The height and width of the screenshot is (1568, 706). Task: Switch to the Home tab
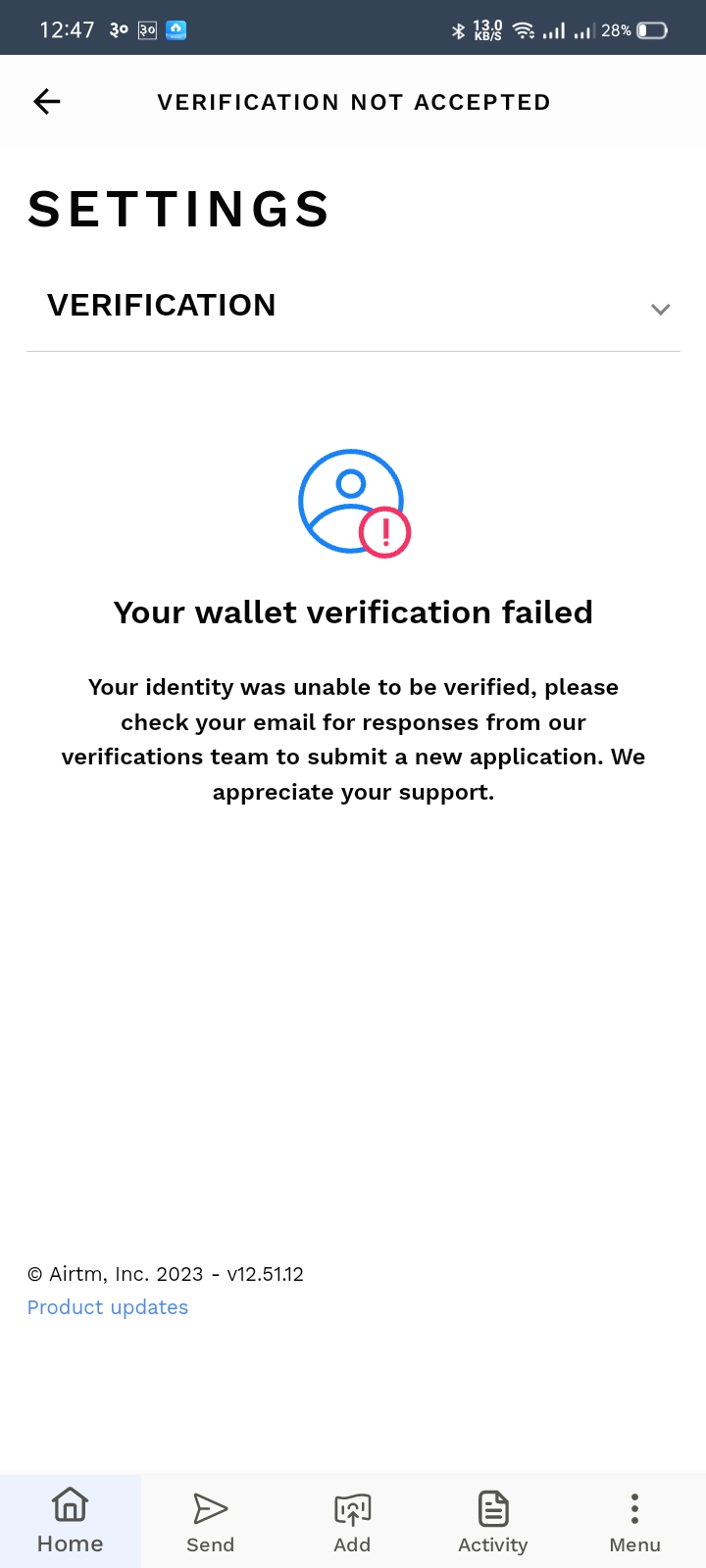pyautogui.click(x=70, y=1521)
